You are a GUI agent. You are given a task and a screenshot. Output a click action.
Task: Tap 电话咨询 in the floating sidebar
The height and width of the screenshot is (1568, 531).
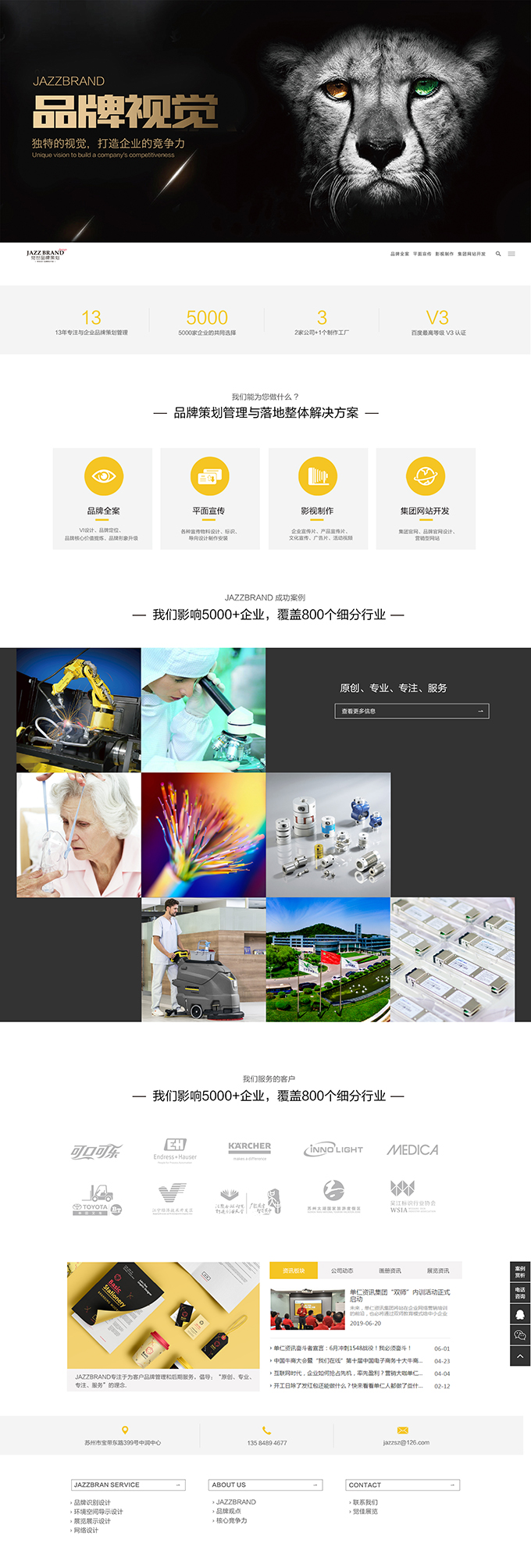(520, 1292)
